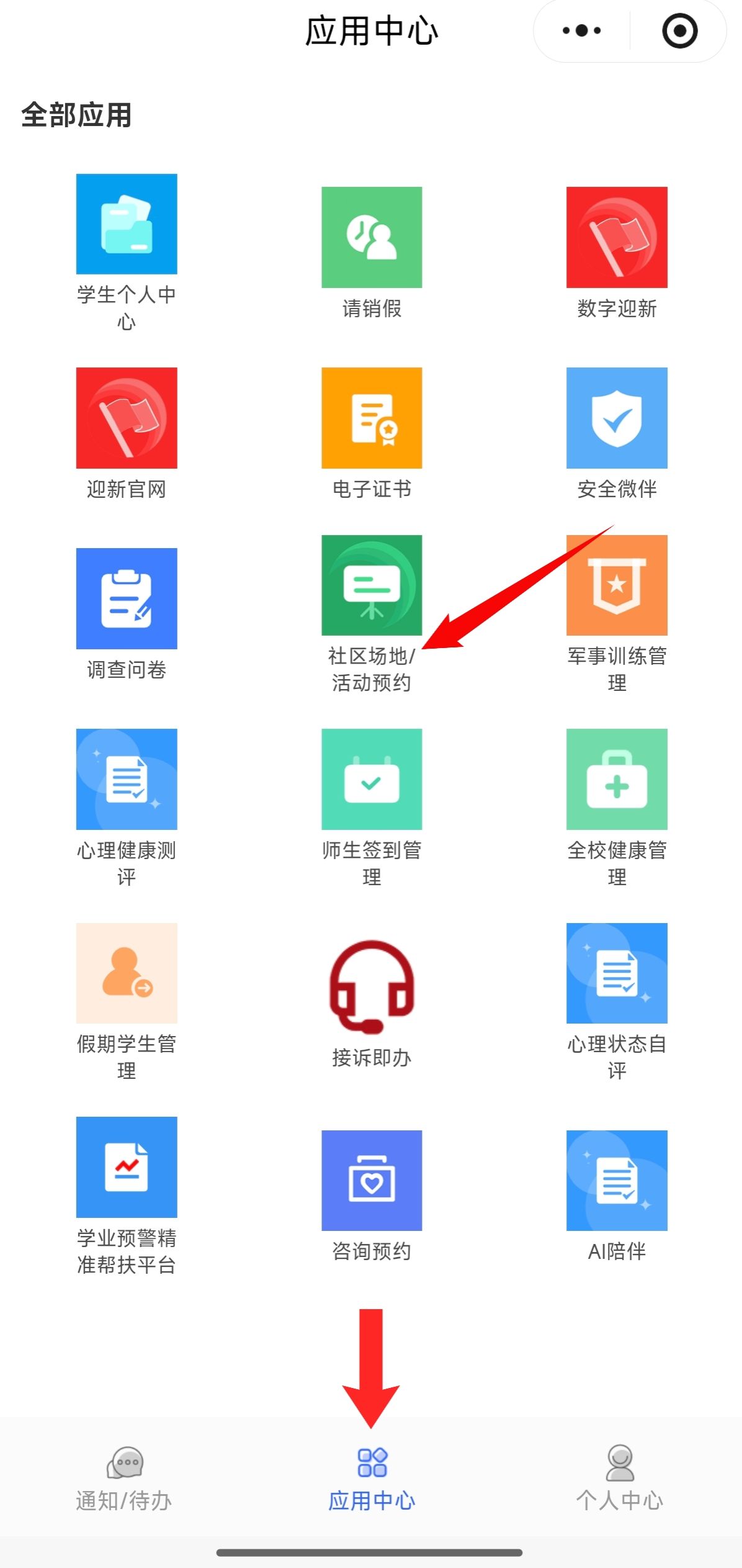The image size is (742, 1568).
Task: Open 心理状态自评 app
Action: click(x=617, y=973)
